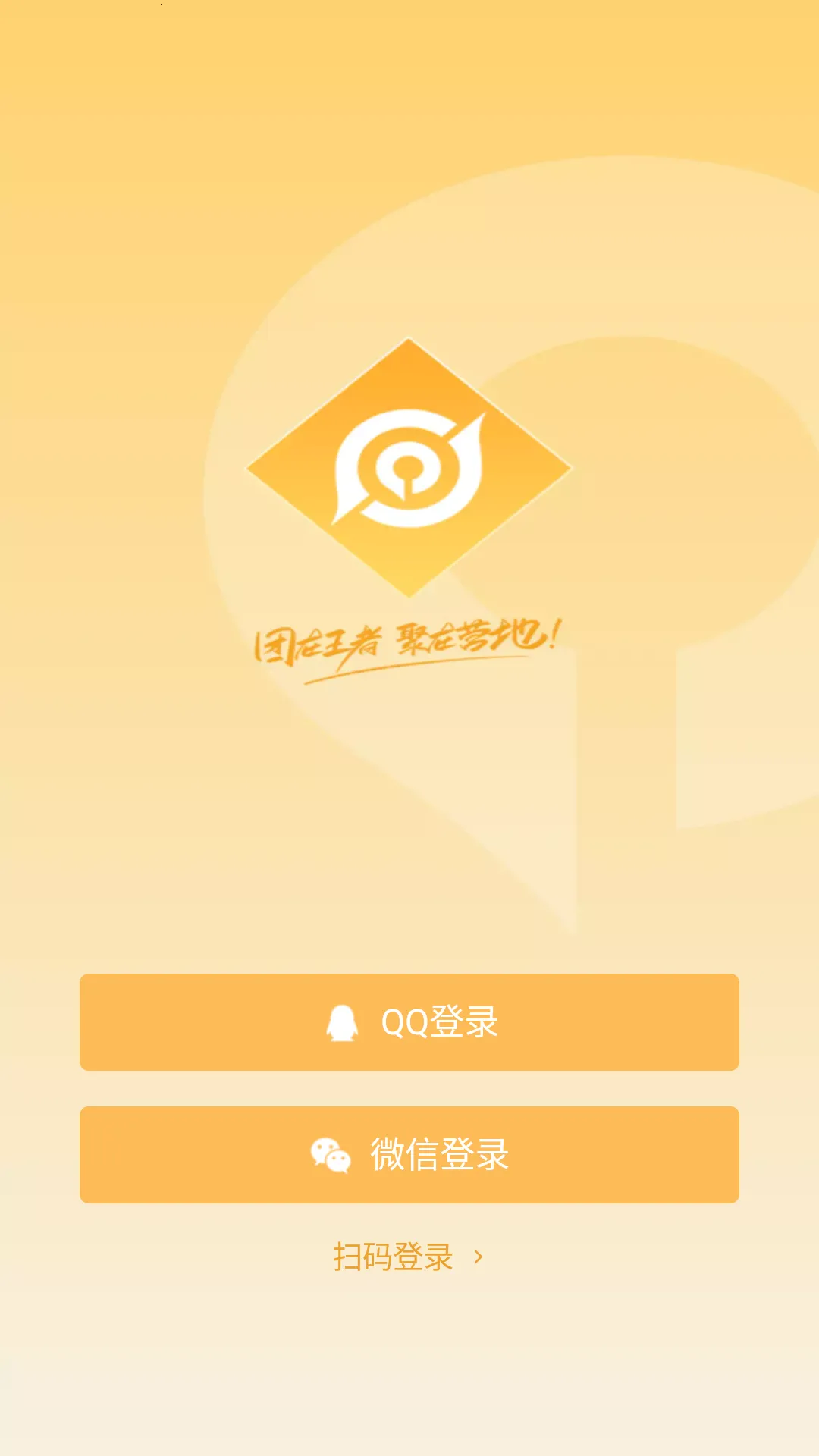
Task: Open the 扫码登录 scan-code login
Action: click(408, 1257)
